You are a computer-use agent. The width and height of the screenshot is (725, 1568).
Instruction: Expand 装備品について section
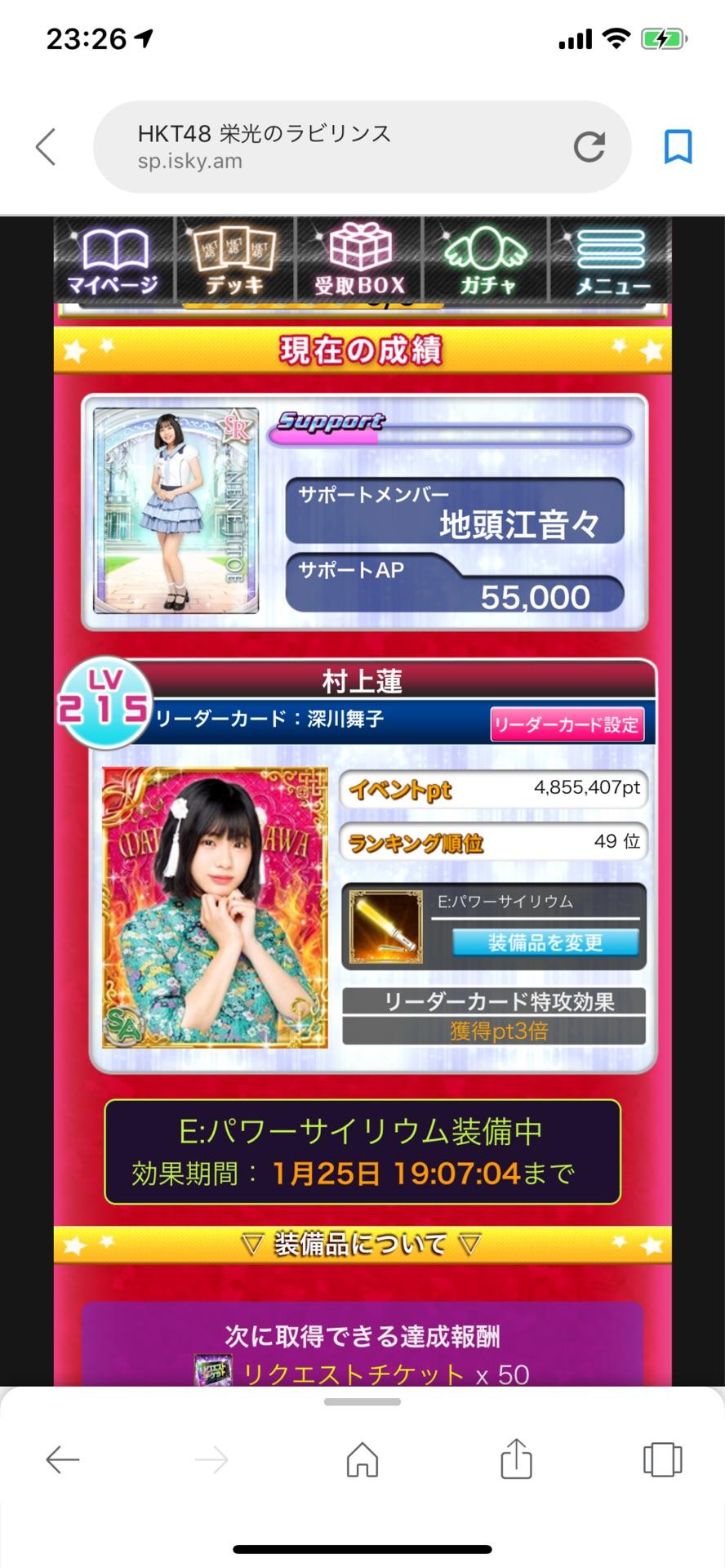[x=362, y=1245]
